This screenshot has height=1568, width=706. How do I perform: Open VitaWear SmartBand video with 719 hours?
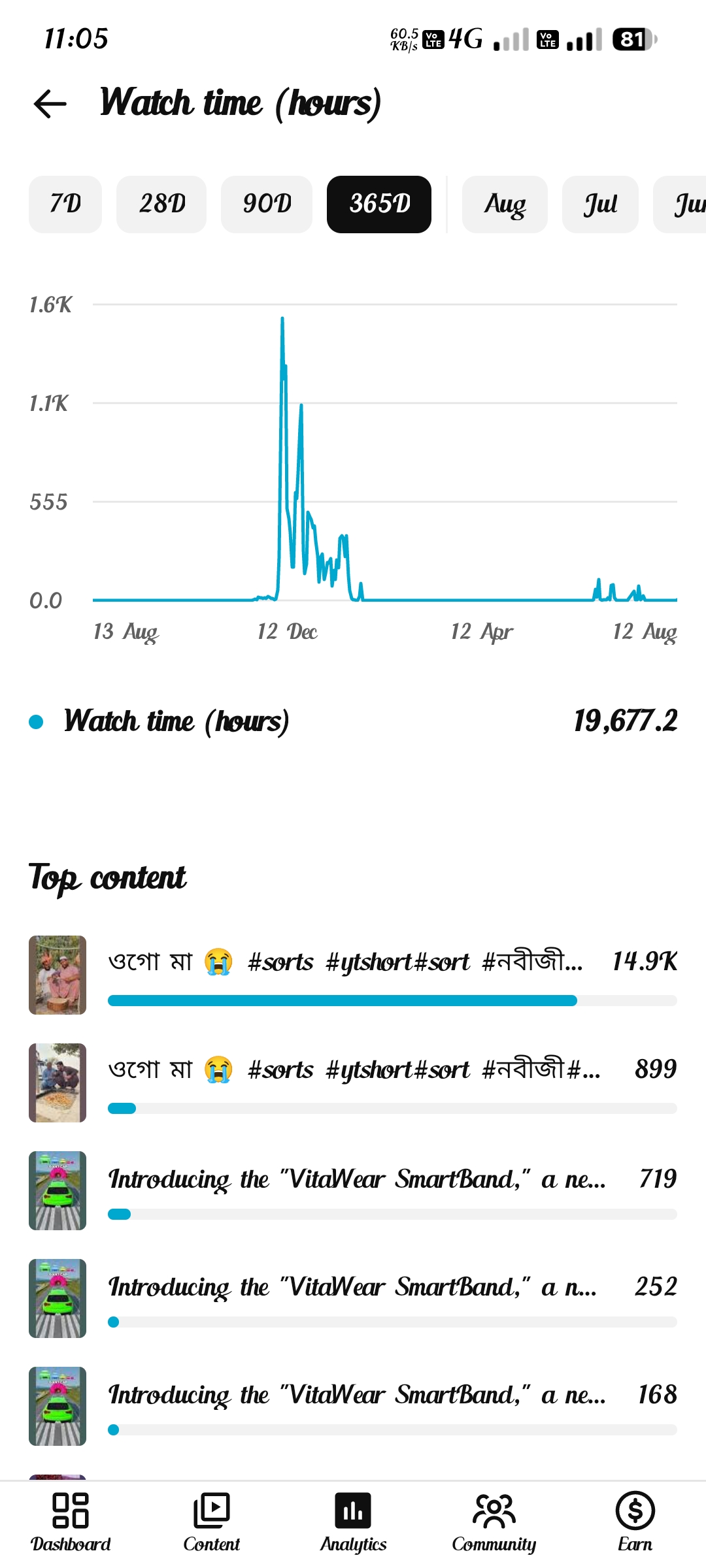(x=353, y=1190)
